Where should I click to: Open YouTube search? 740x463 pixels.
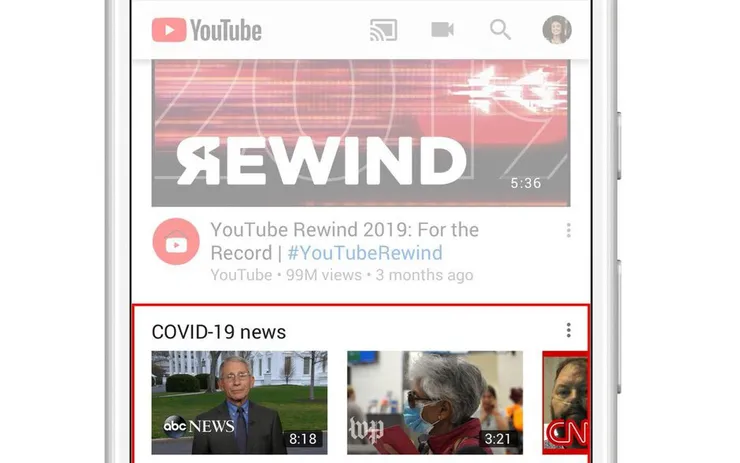pos(500,30)
